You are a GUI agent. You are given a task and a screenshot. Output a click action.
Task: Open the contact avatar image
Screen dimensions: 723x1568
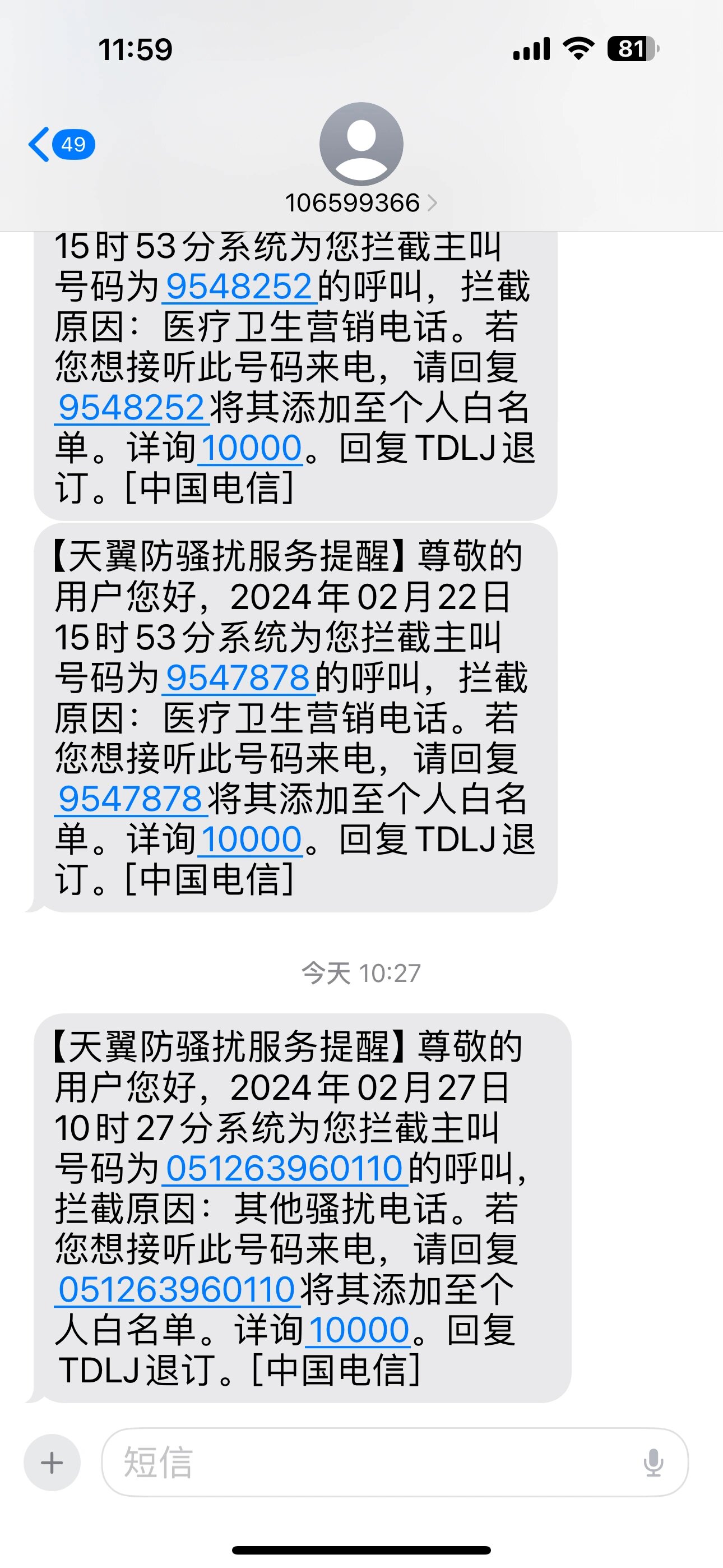click(361, 146)
